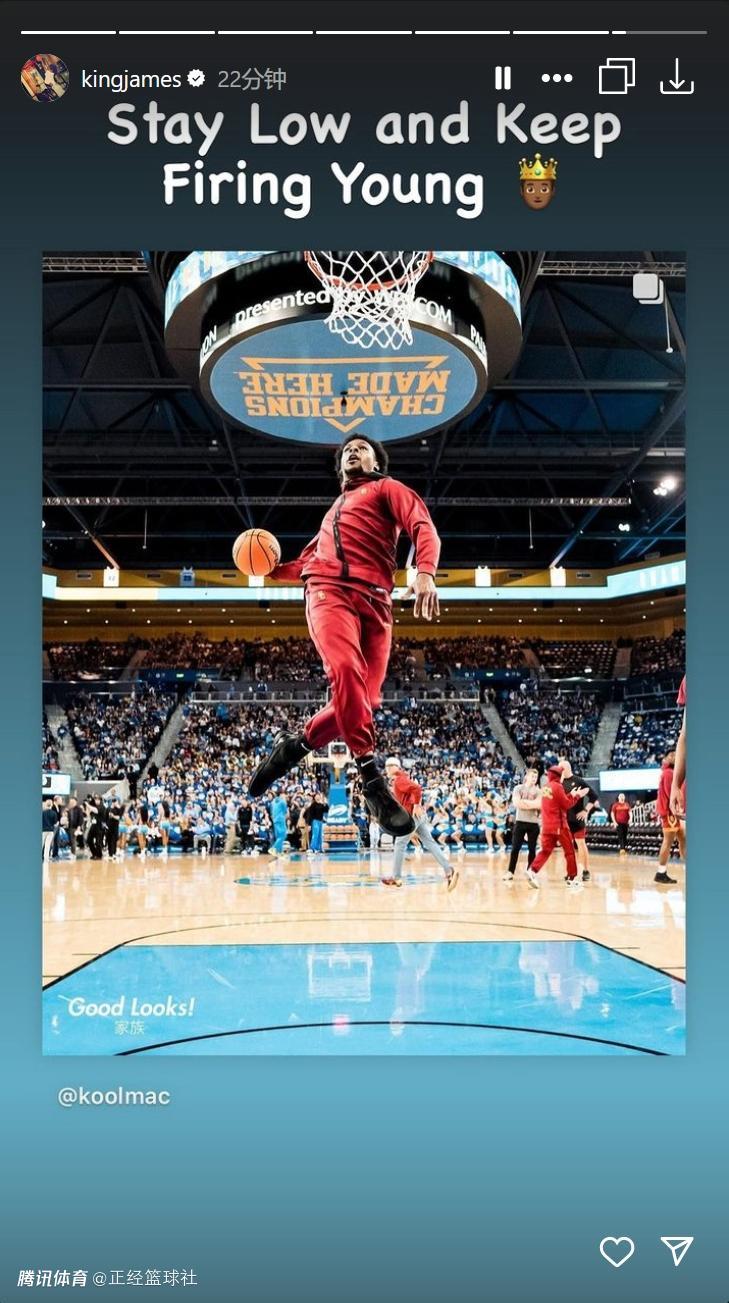The image size is (729, 1303).
Task: Tap the kingjames username
Action: tap(131, 79)
